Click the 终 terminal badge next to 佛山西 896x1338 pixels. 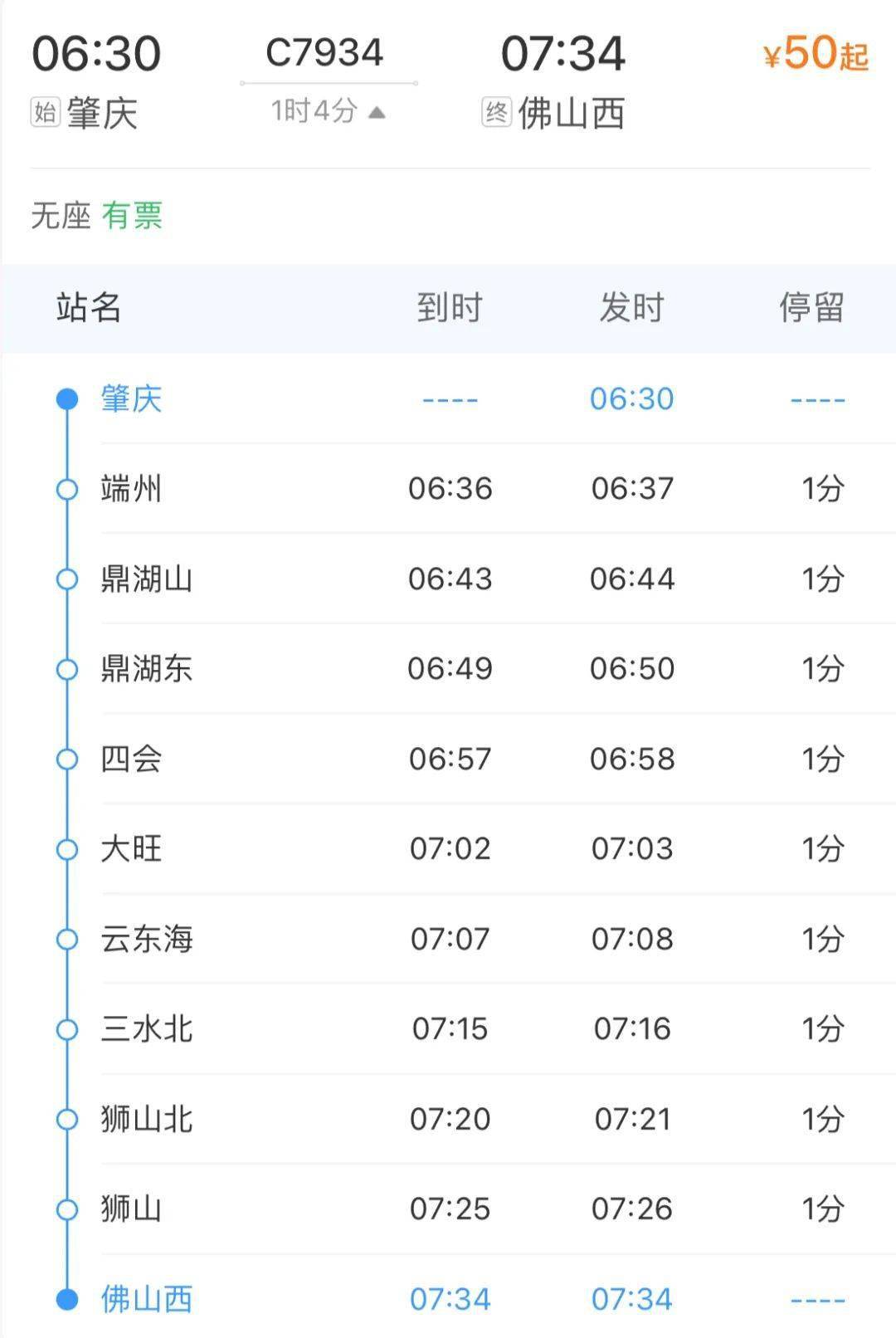pyautogui.click(x=495, y=114)
